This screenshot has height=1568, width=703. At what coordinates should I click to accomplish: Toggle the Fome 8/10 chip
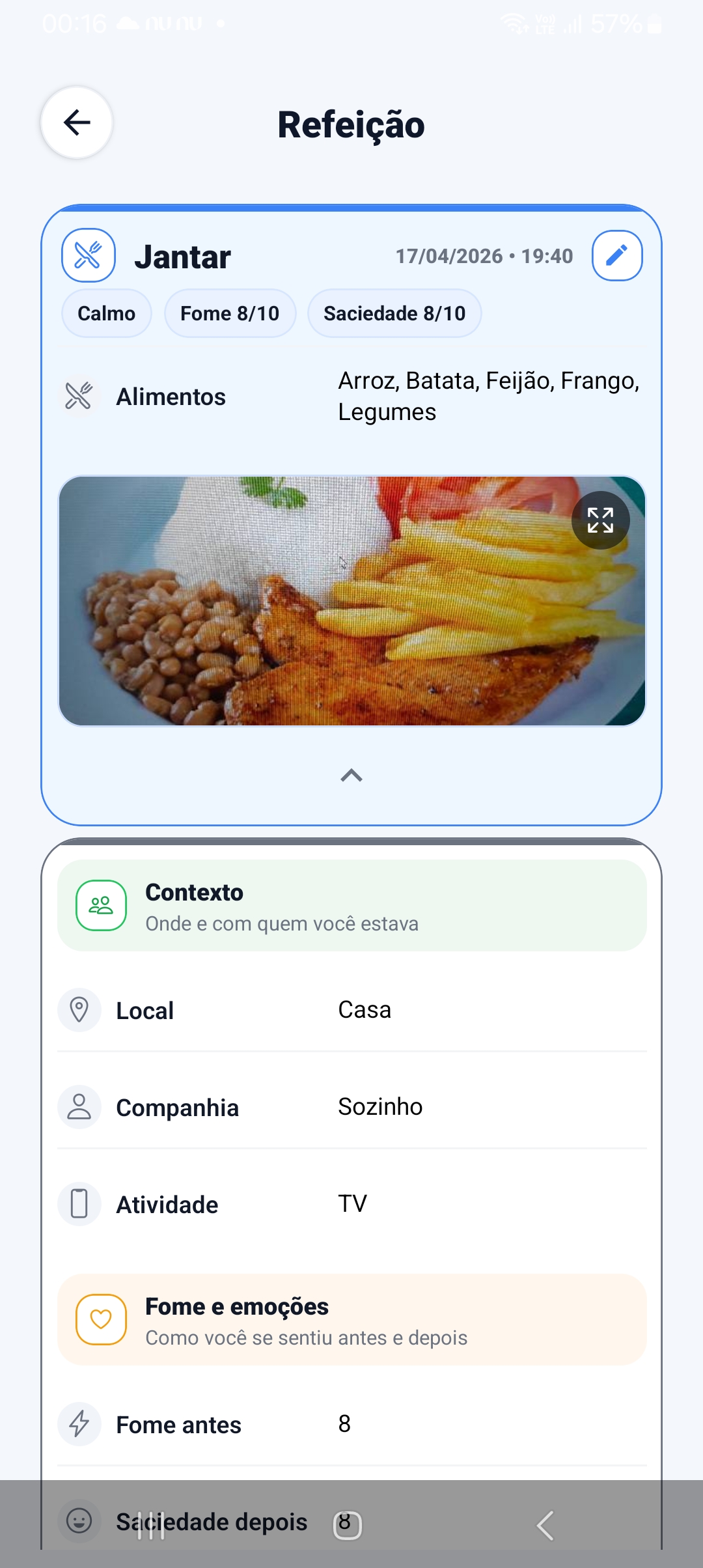(x=230, y=313)
